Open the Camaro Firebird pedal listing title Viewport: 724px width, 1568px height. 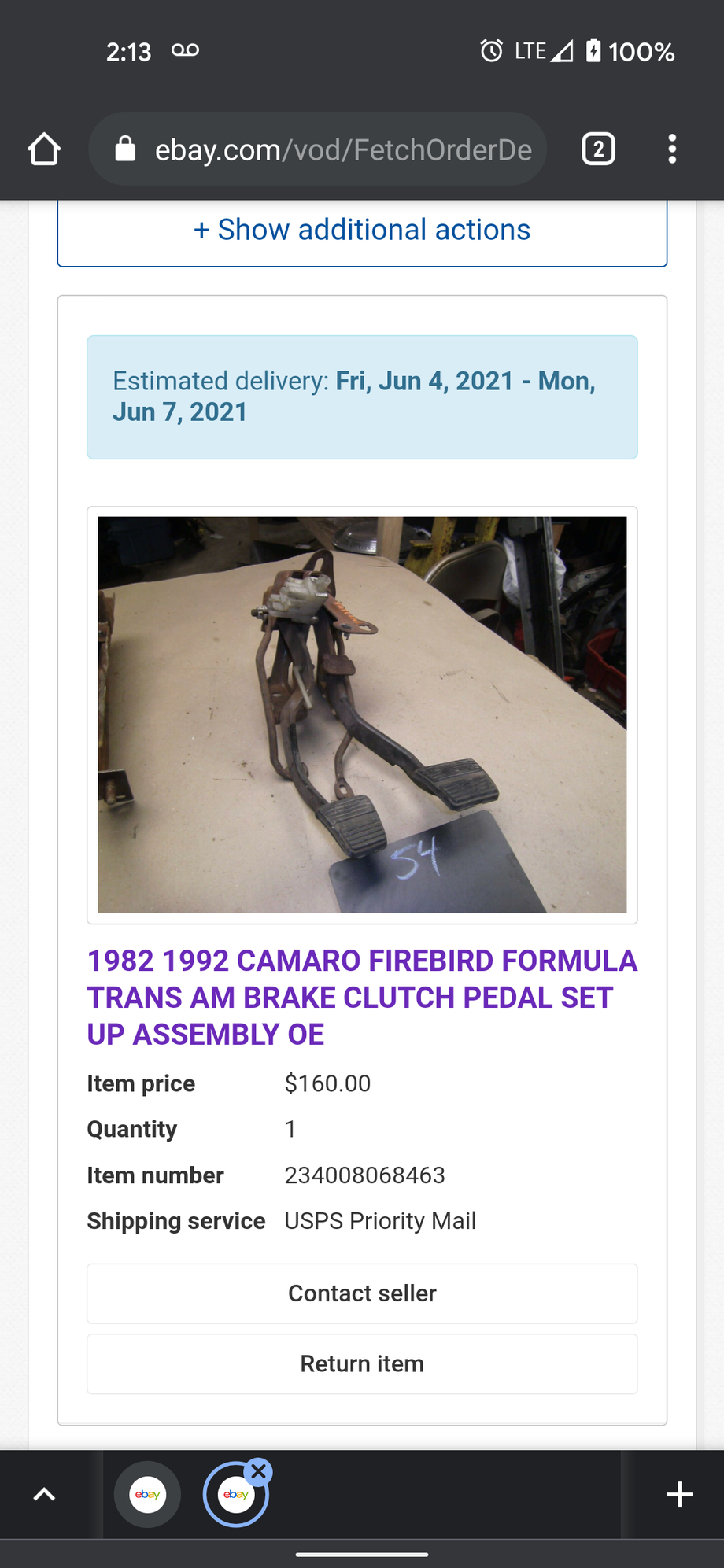pyautogui.click(x=362, y=997)
